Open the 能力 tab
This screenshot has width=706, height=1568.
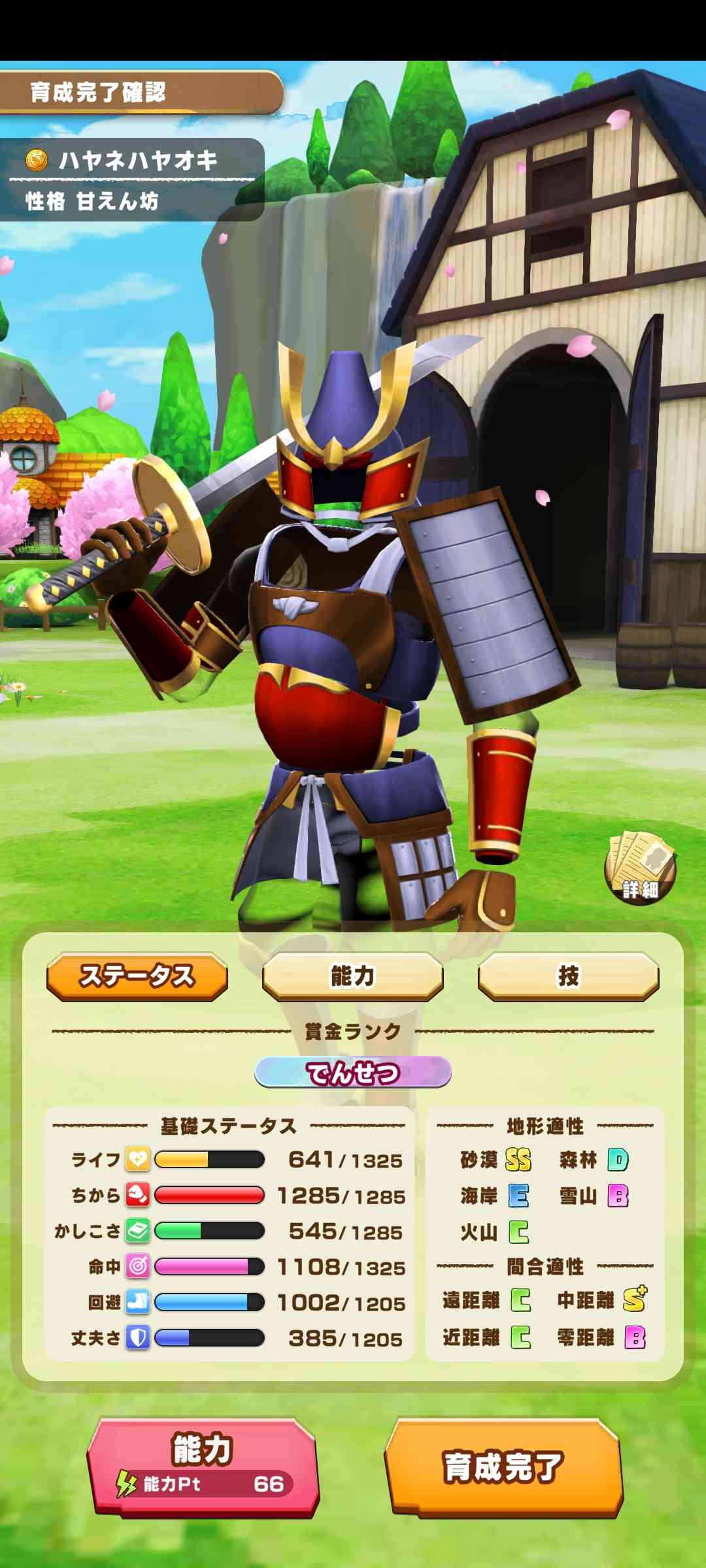tap(352, 976)
